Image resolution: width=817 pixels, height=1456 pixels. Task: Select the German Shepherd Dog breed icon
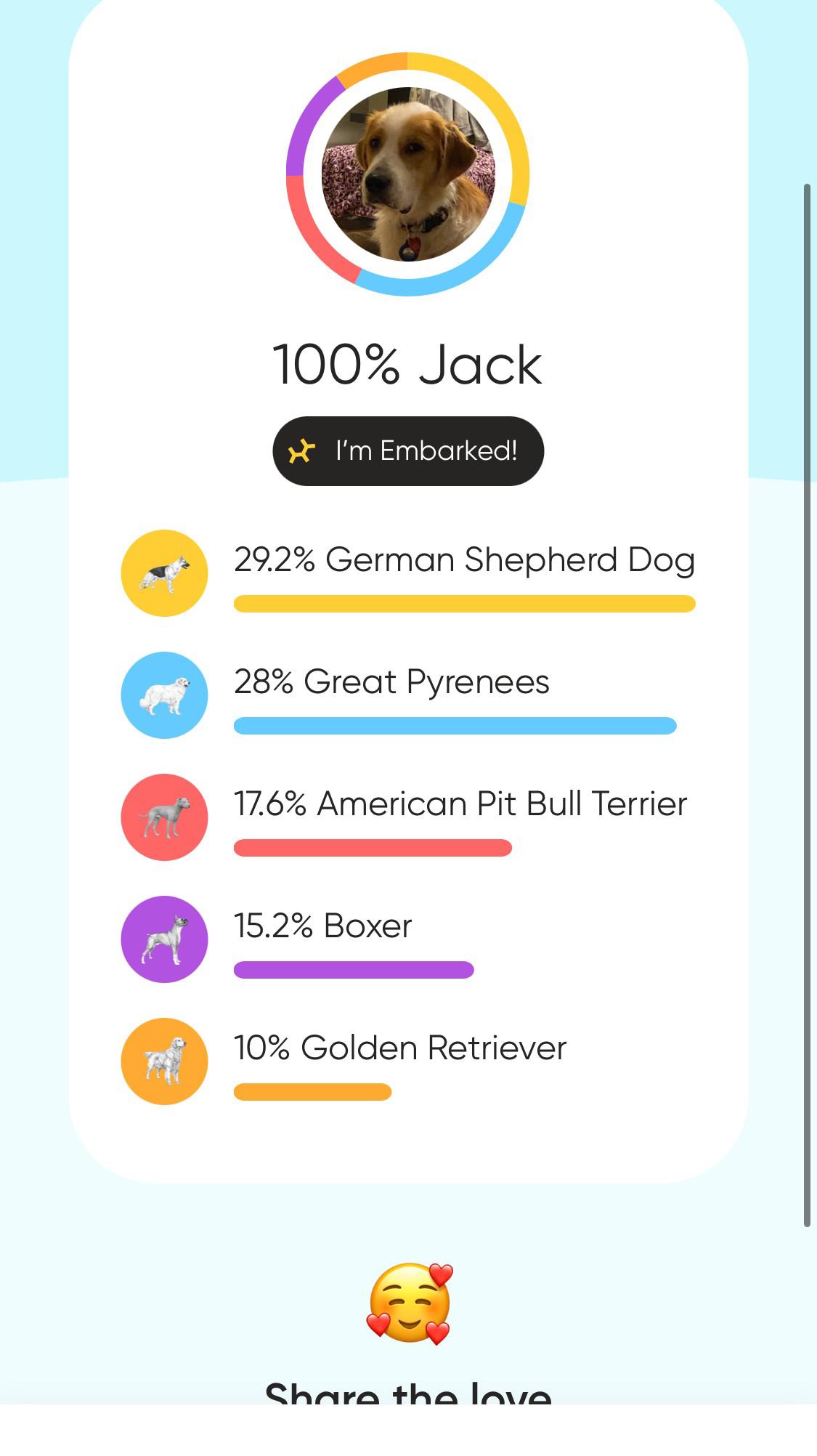click(164, 573)
